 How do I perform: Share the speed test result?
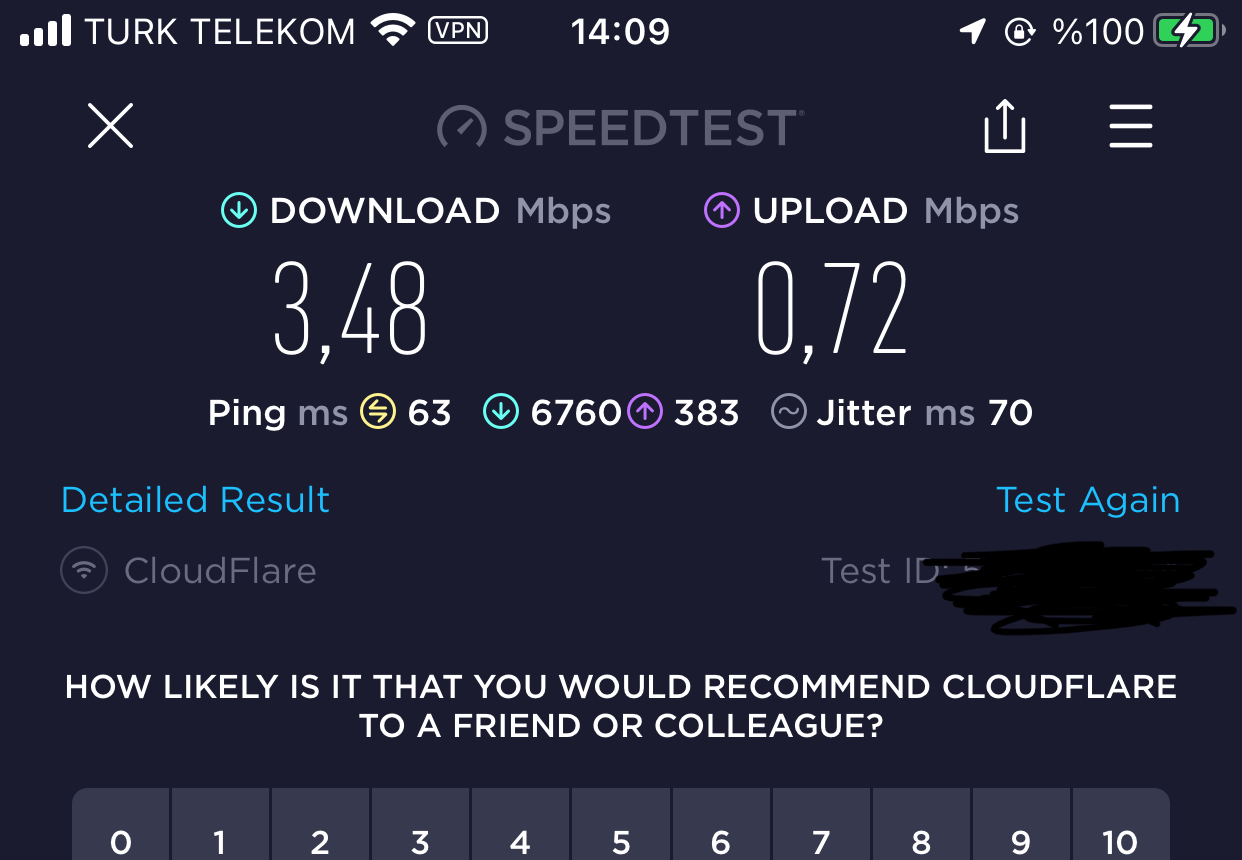click(1005, 127)
